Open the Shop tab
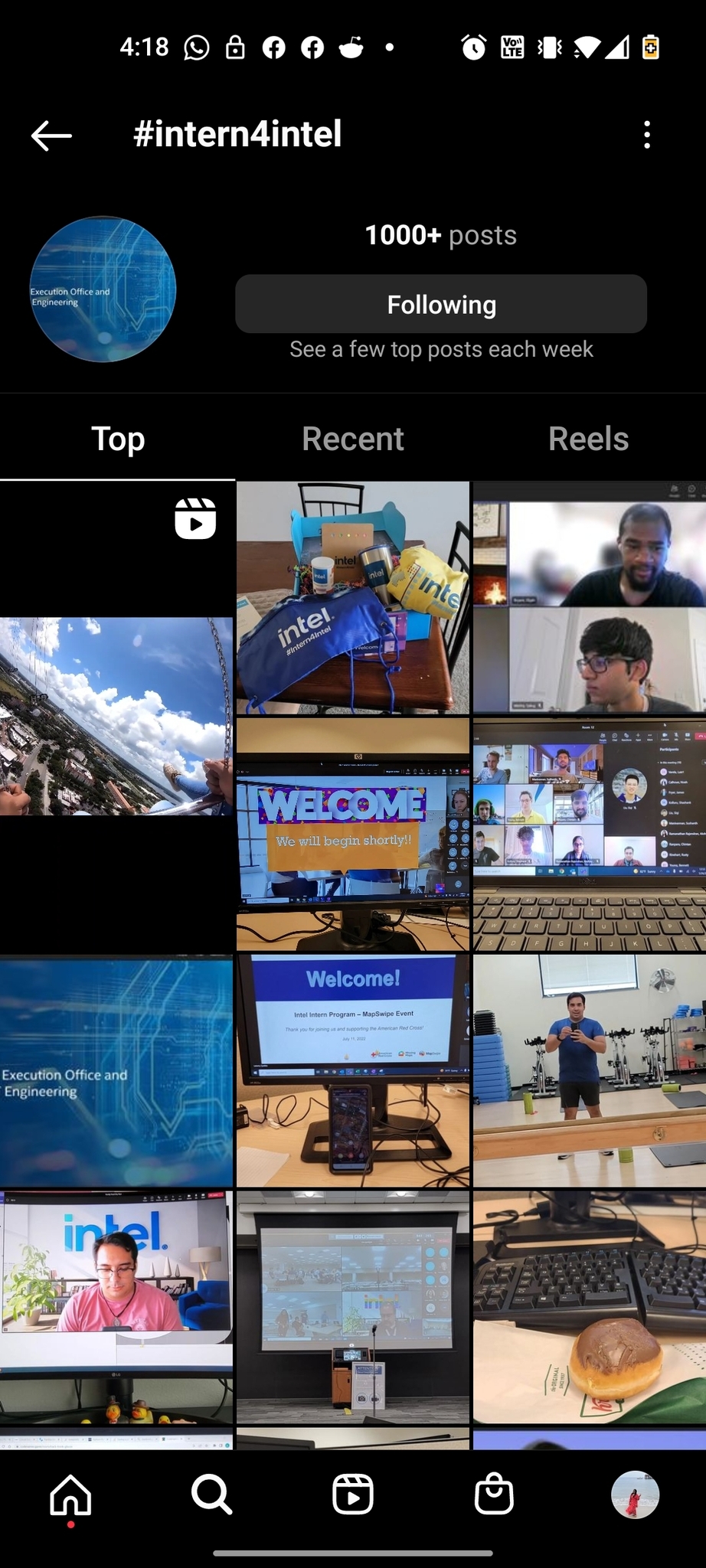Image resolution: width=706 pixels, height=1568 pixels. click(x=494, y=1494)
